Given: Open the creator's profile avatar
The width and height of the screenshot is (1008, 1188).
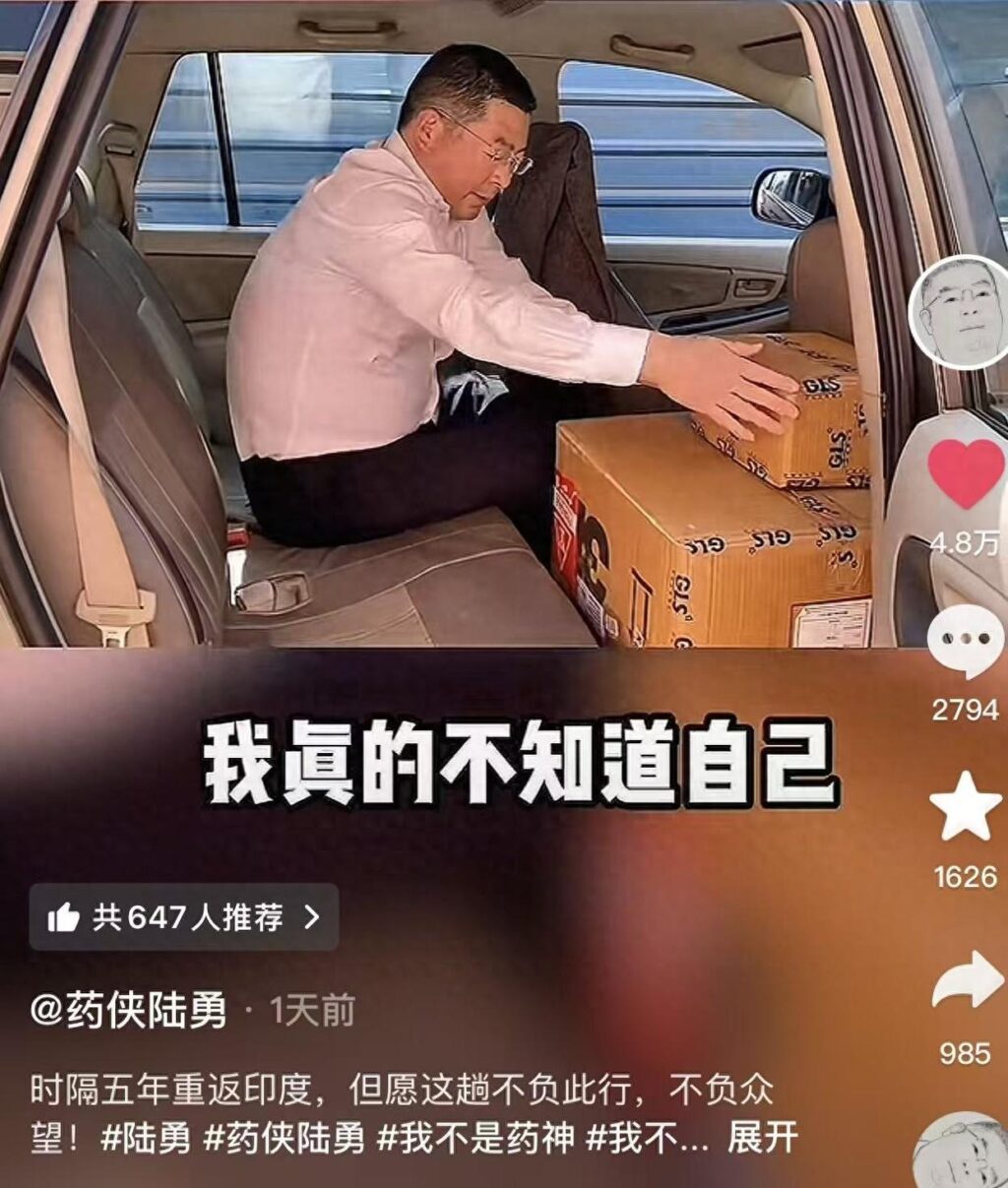Looking at the screenshot, I should click(x=959, y=313).
